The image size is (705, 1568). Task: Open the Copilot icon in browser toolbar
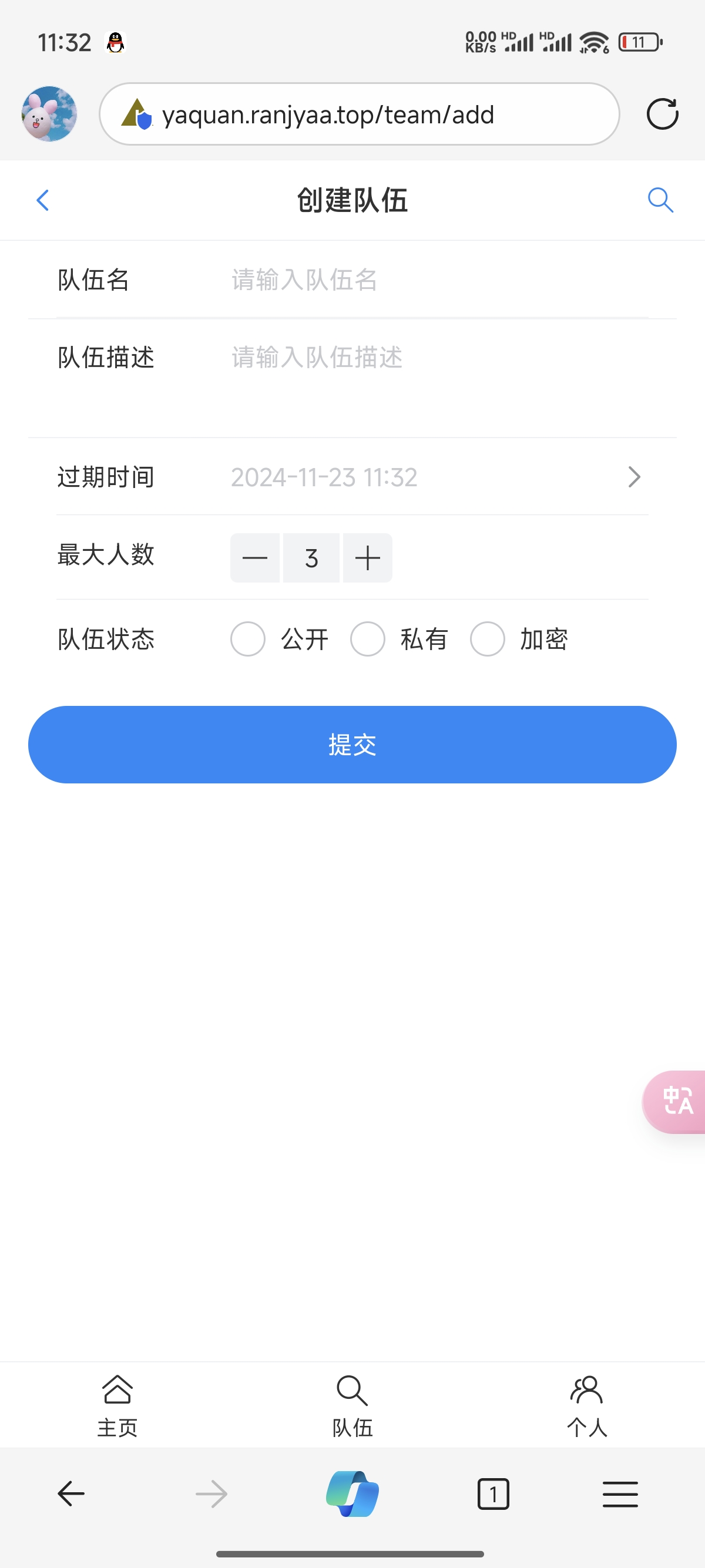click(x=352, y=1495)
